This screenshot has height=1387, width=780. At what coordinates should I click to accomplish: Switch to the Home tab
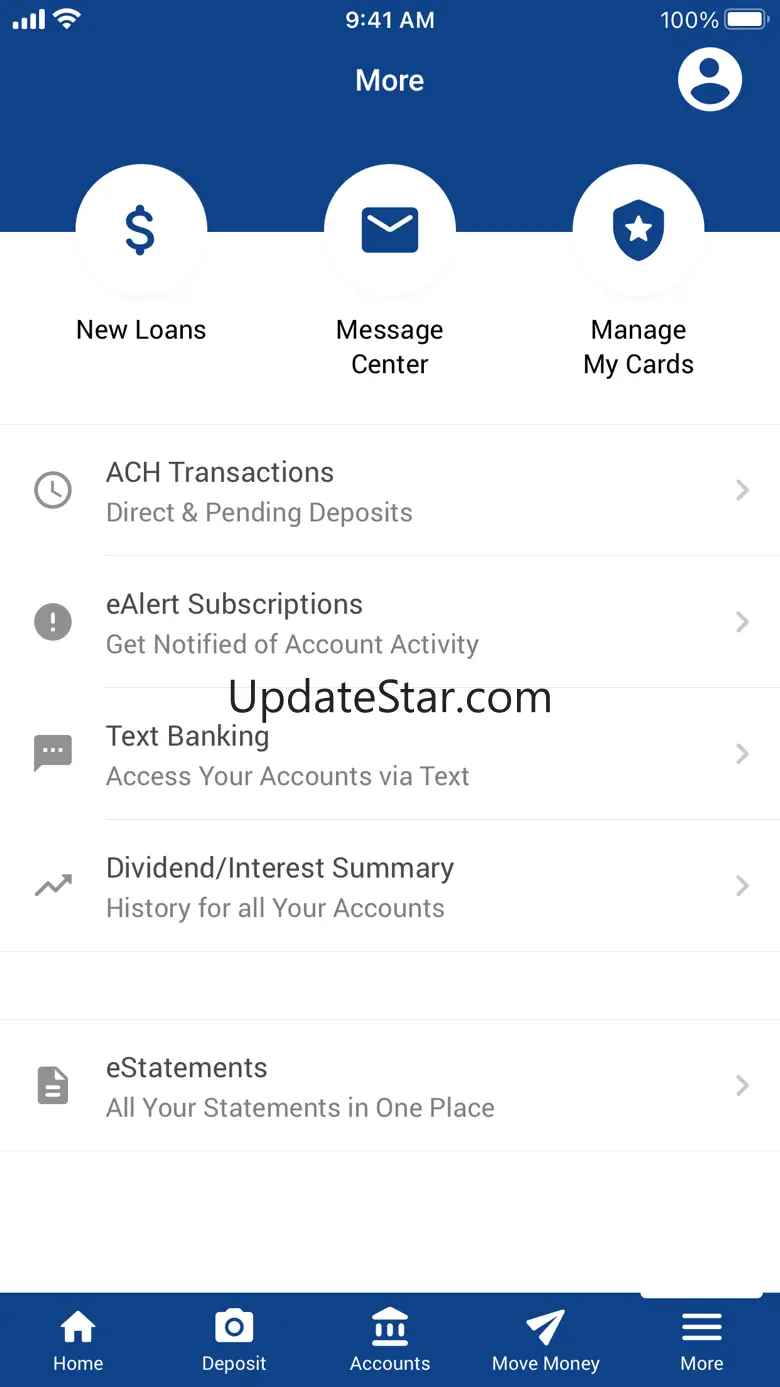coord(78,1340)
